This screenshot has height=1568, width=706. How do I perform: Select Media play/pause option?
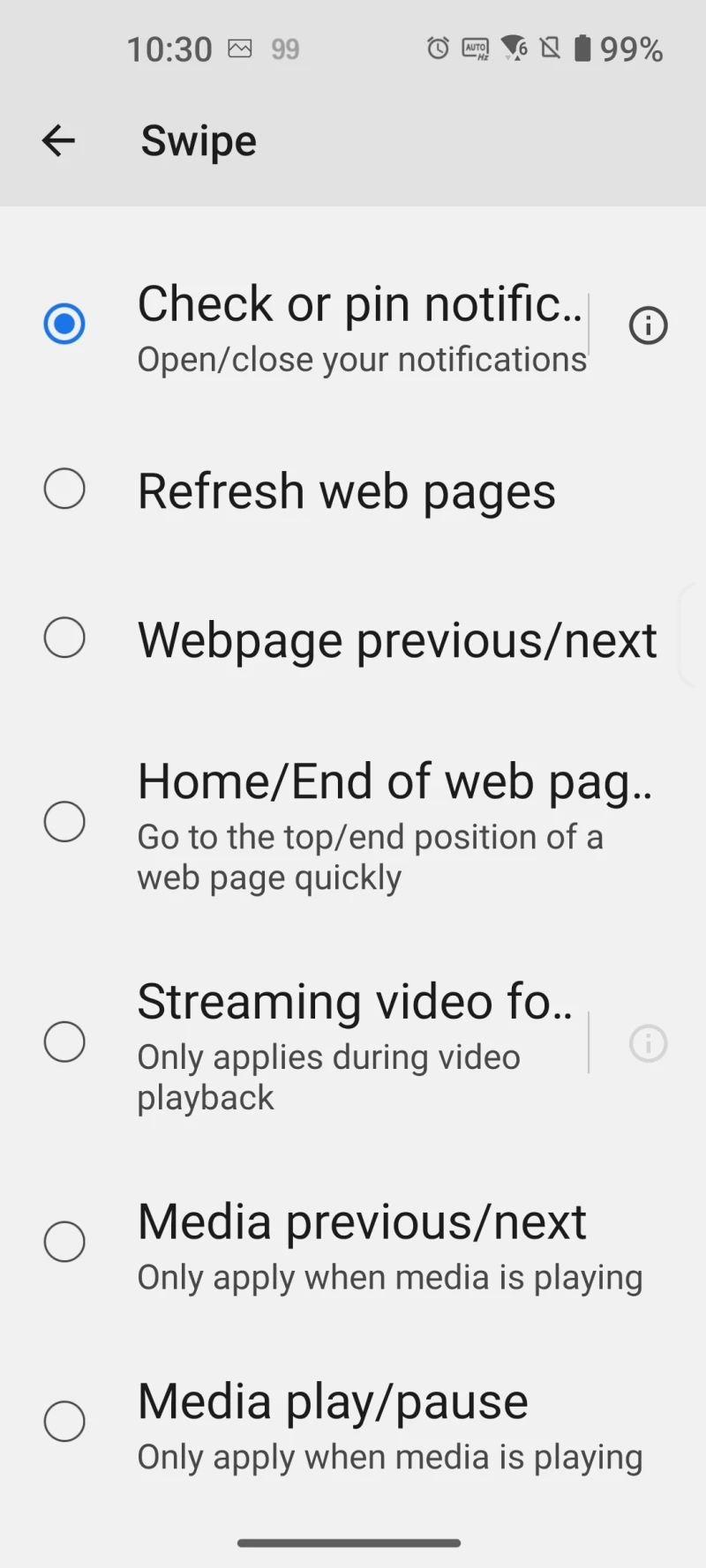click(x=64, y=1421)
